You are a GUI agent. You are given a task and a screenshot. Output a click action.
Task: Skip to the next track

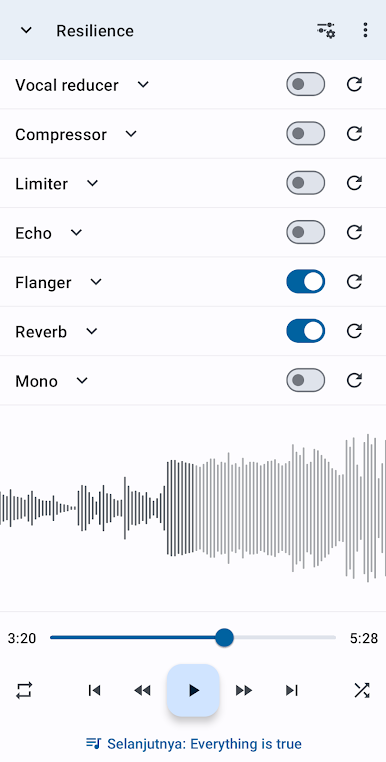(292, 690)
